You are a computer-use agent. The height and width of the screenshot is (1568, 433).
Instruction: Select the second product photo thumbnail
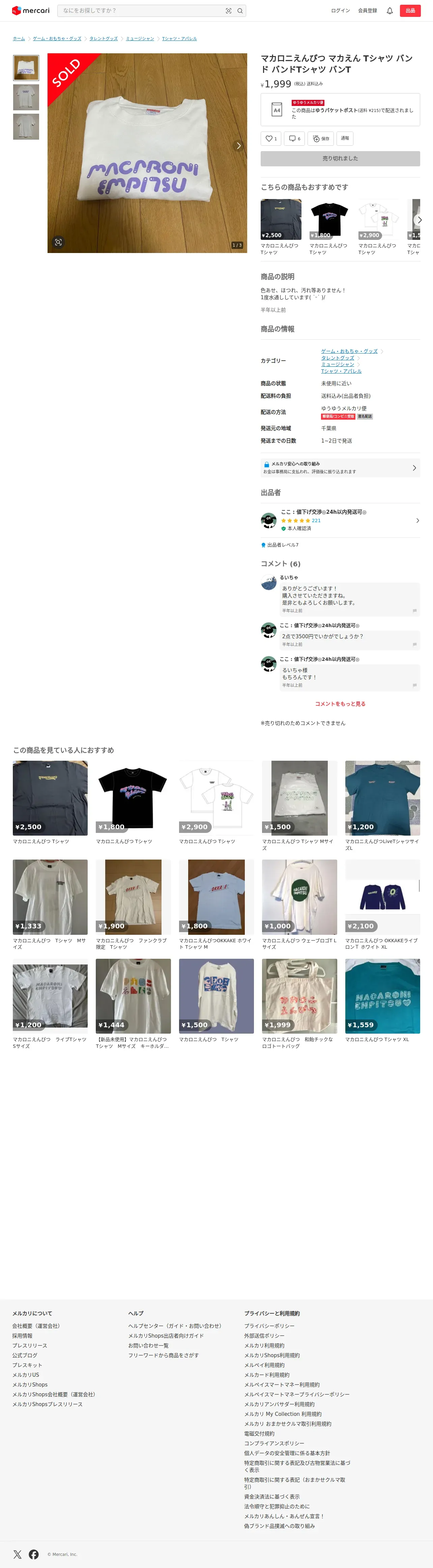[26, 97]
